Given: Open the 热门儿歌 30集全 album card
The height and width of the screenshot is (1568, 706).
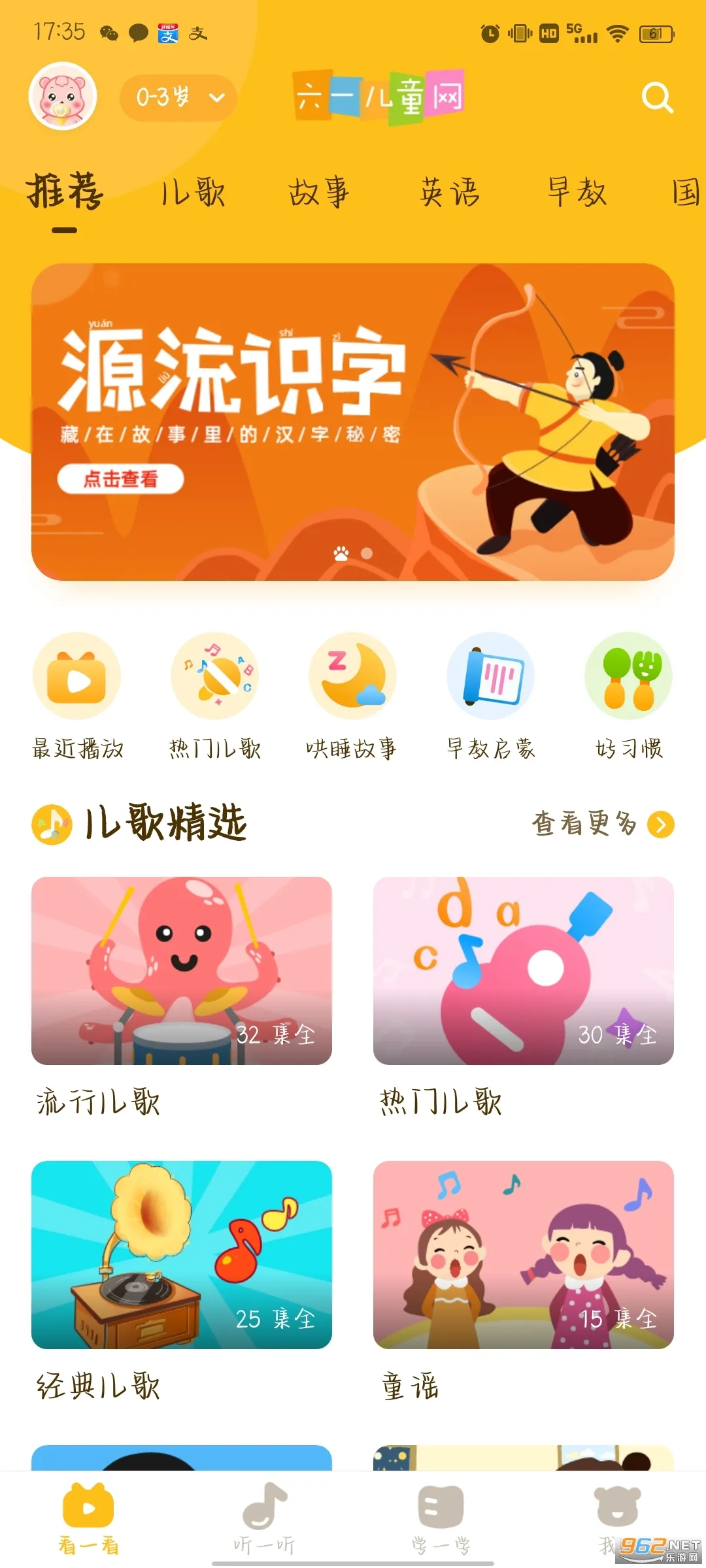Looking at the screenshot, I should 523,971.
